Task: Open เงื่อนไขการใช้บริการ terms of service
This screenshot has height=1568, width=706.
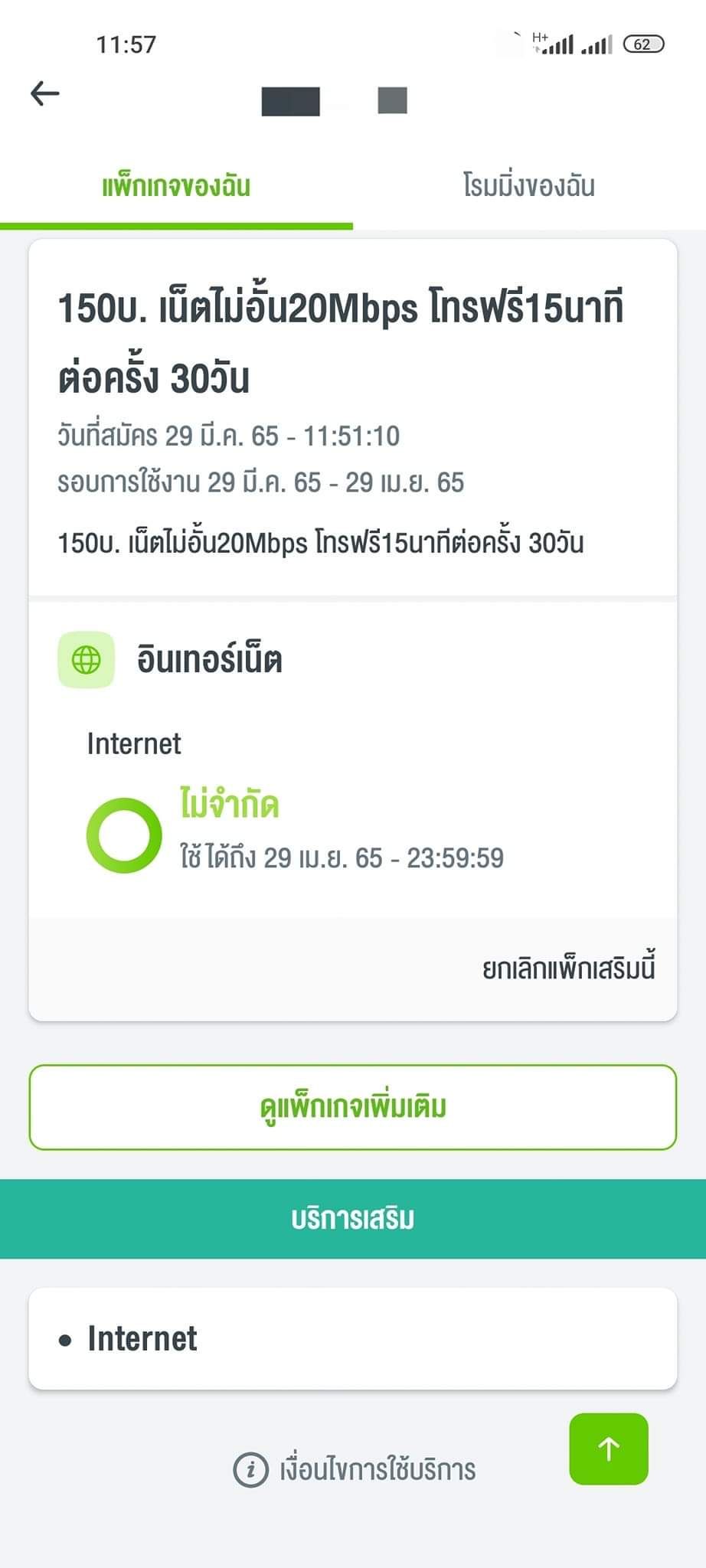Action: click(x=355, y=1470)
